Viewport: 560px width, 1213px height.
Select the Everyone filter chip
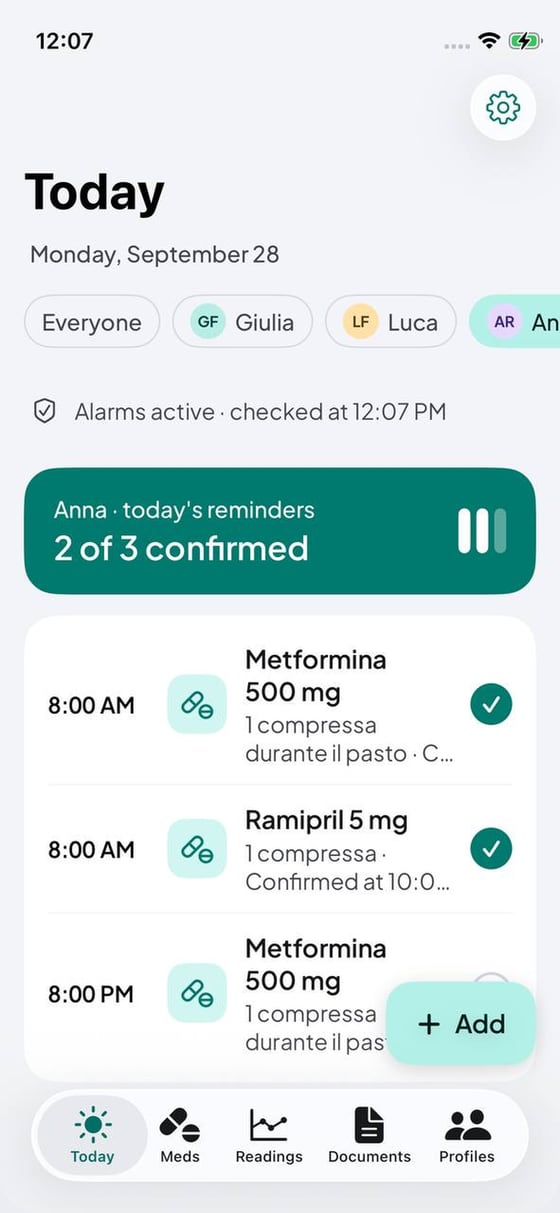tap(92, 322)
